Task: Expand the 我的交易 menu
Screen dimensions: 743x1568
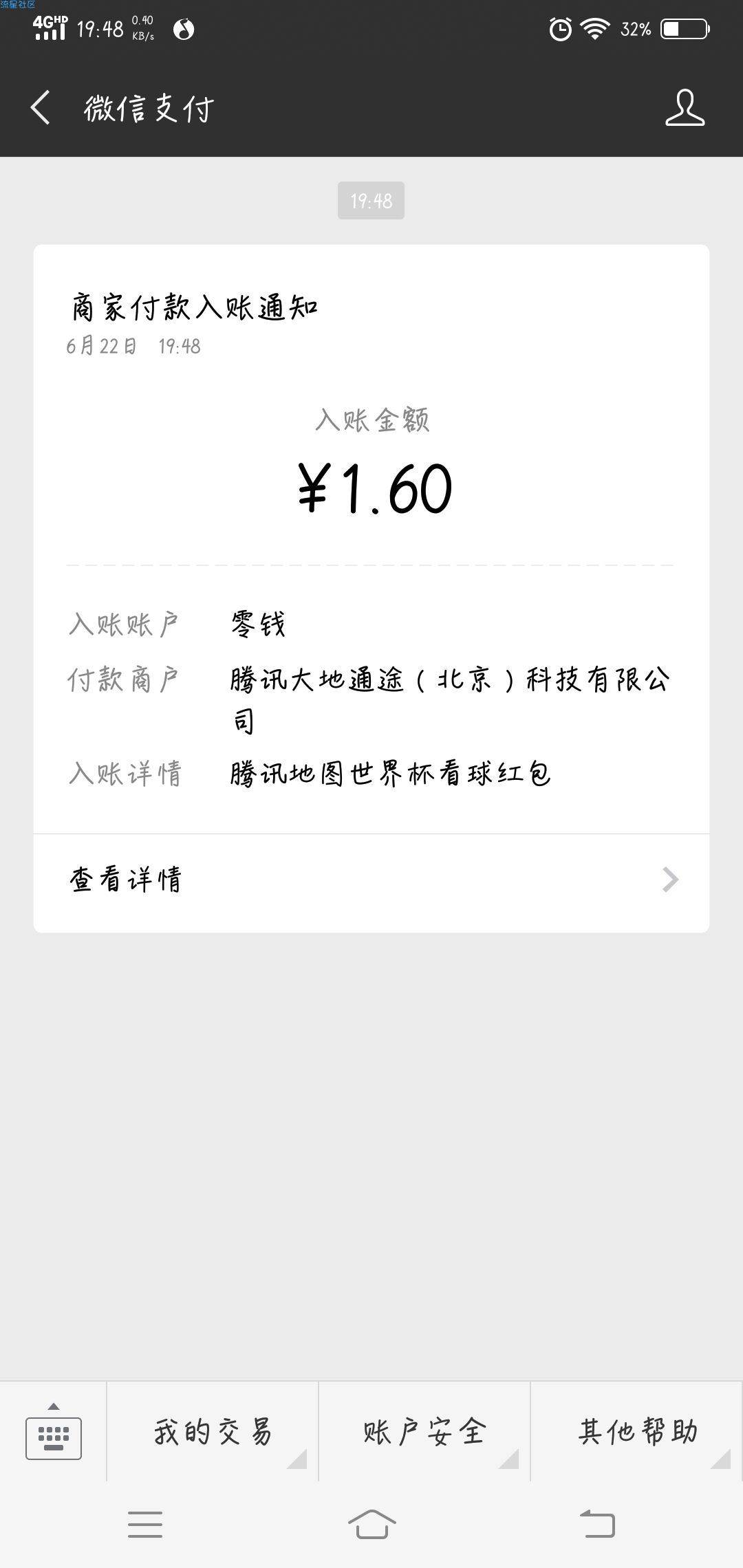Action: 213,1432
